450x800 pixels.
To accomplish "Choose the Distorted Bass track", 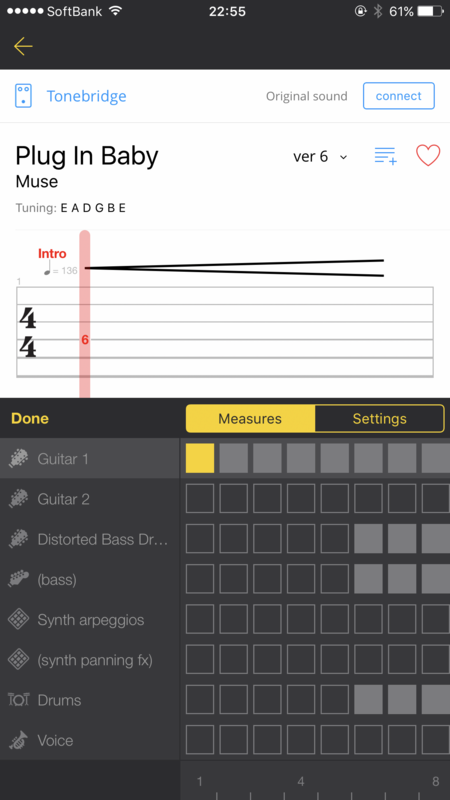I will 90,539.
